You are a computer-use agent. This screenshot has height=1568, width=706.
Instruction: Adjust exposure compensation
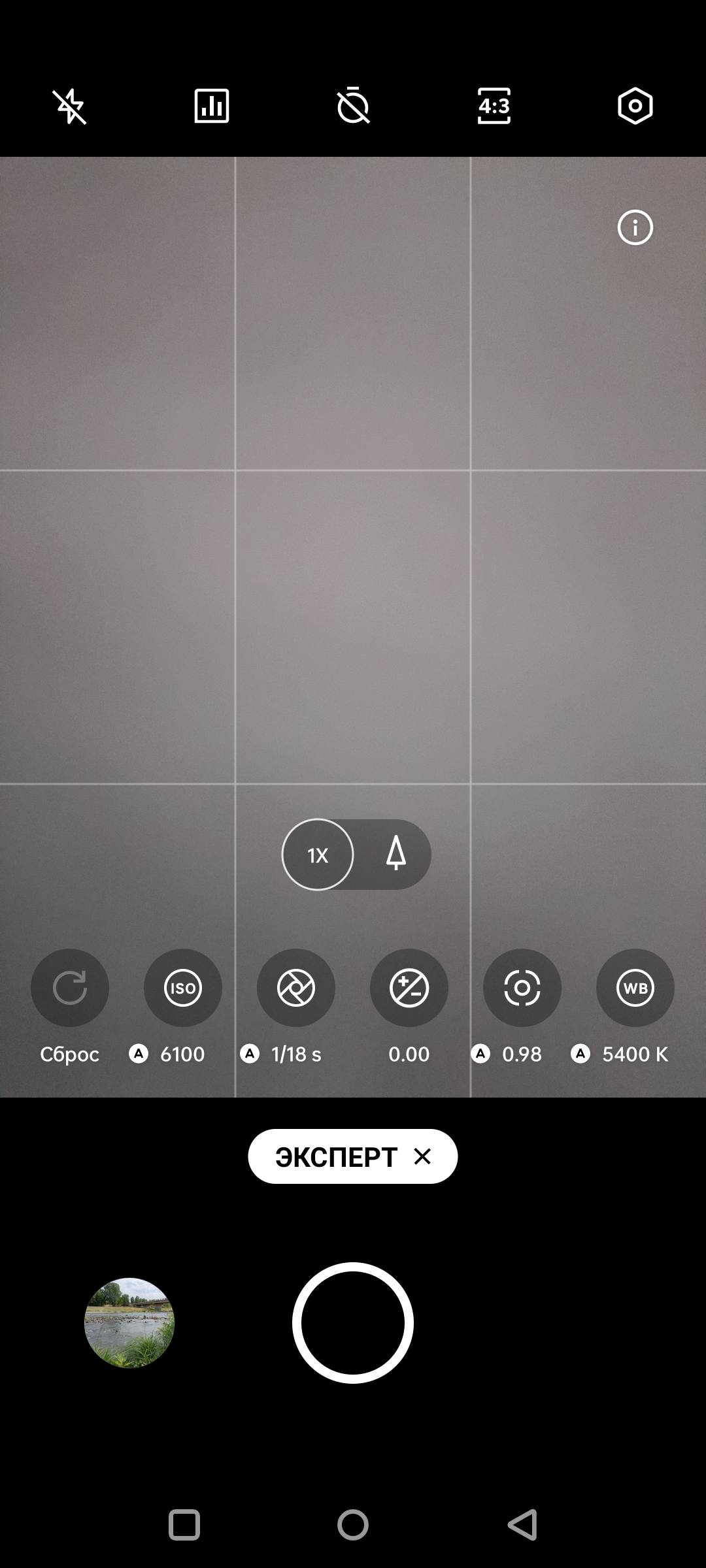(409, 988)
